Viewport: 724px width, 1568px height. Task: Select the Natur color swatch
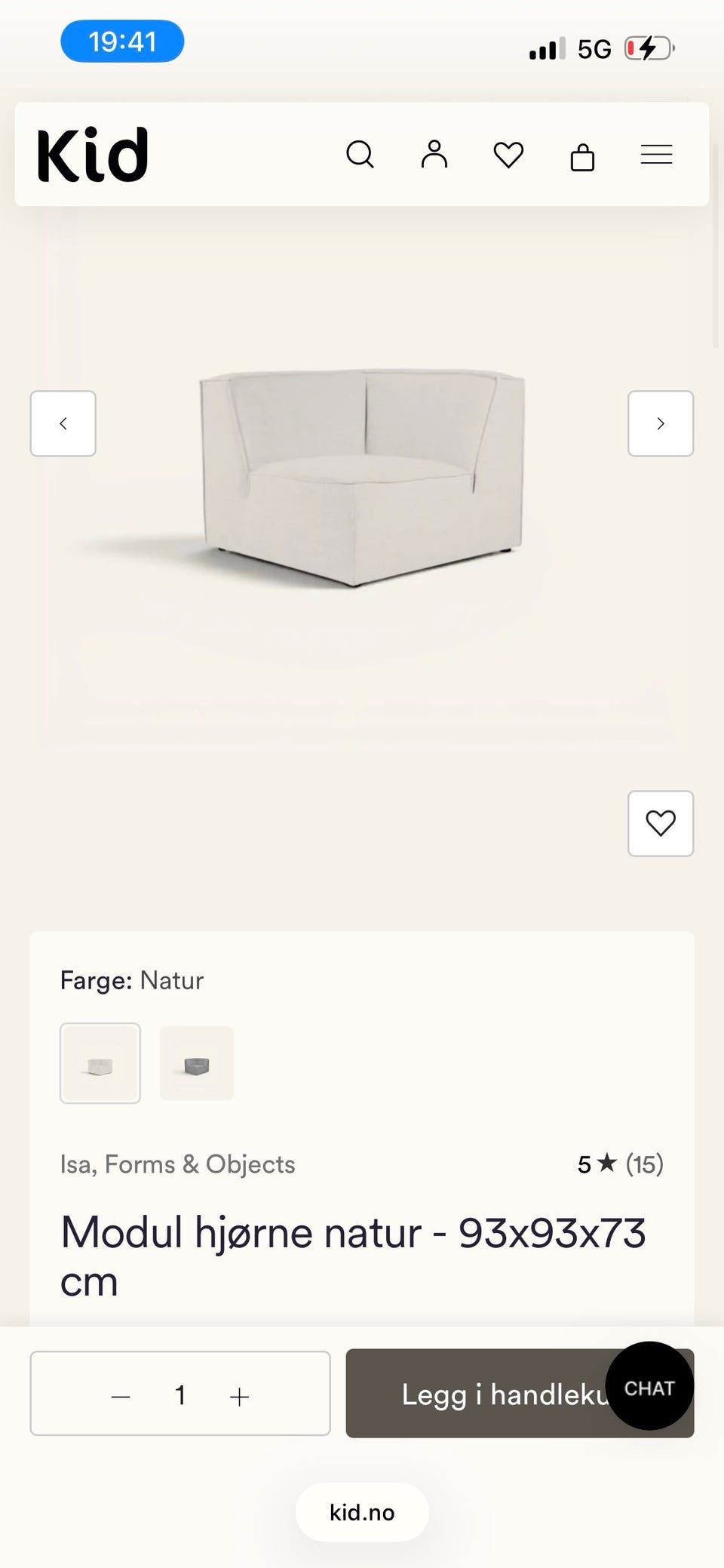click(x=100, y=1063)
